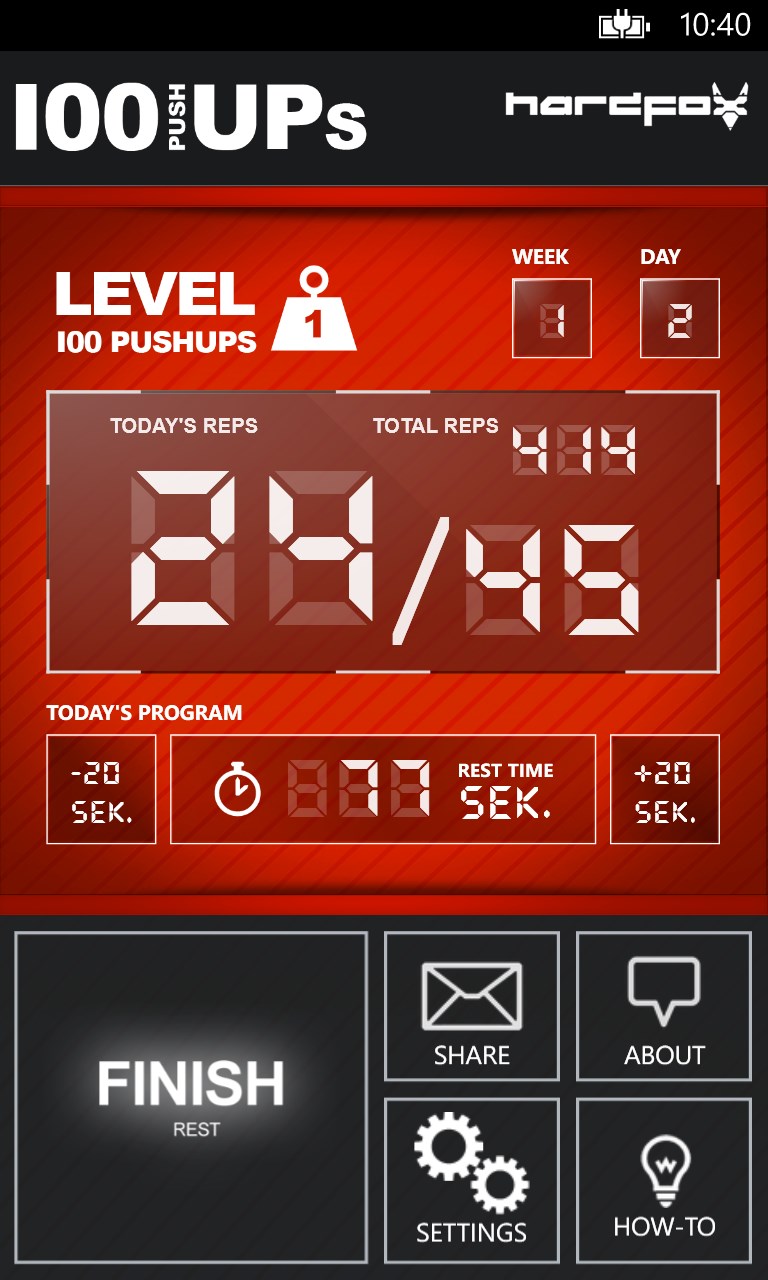
Task: Open the SHARE tile
Action: click(472, 1006)
